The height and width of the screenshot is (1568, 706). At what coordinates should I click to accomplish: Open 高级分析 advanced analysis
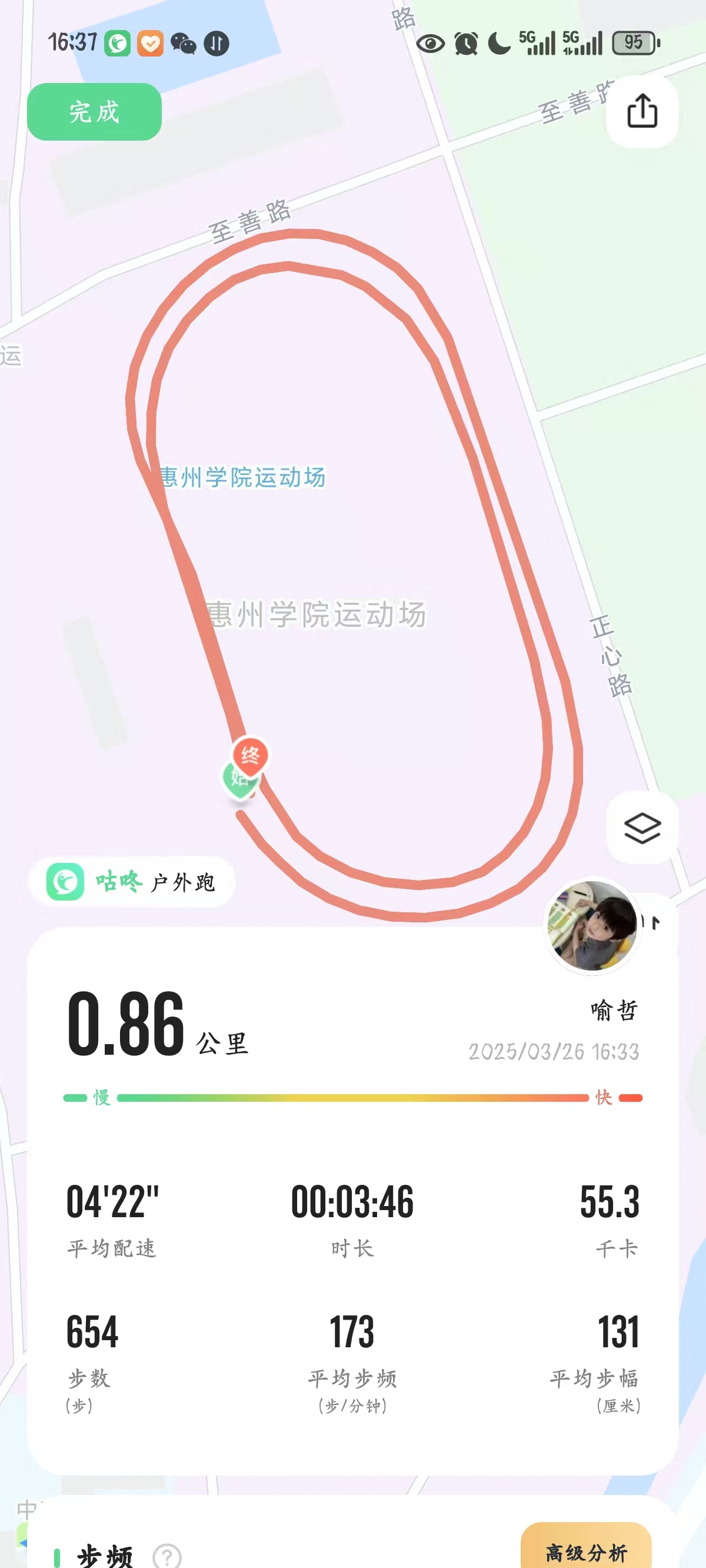(x=586, y=1550)
